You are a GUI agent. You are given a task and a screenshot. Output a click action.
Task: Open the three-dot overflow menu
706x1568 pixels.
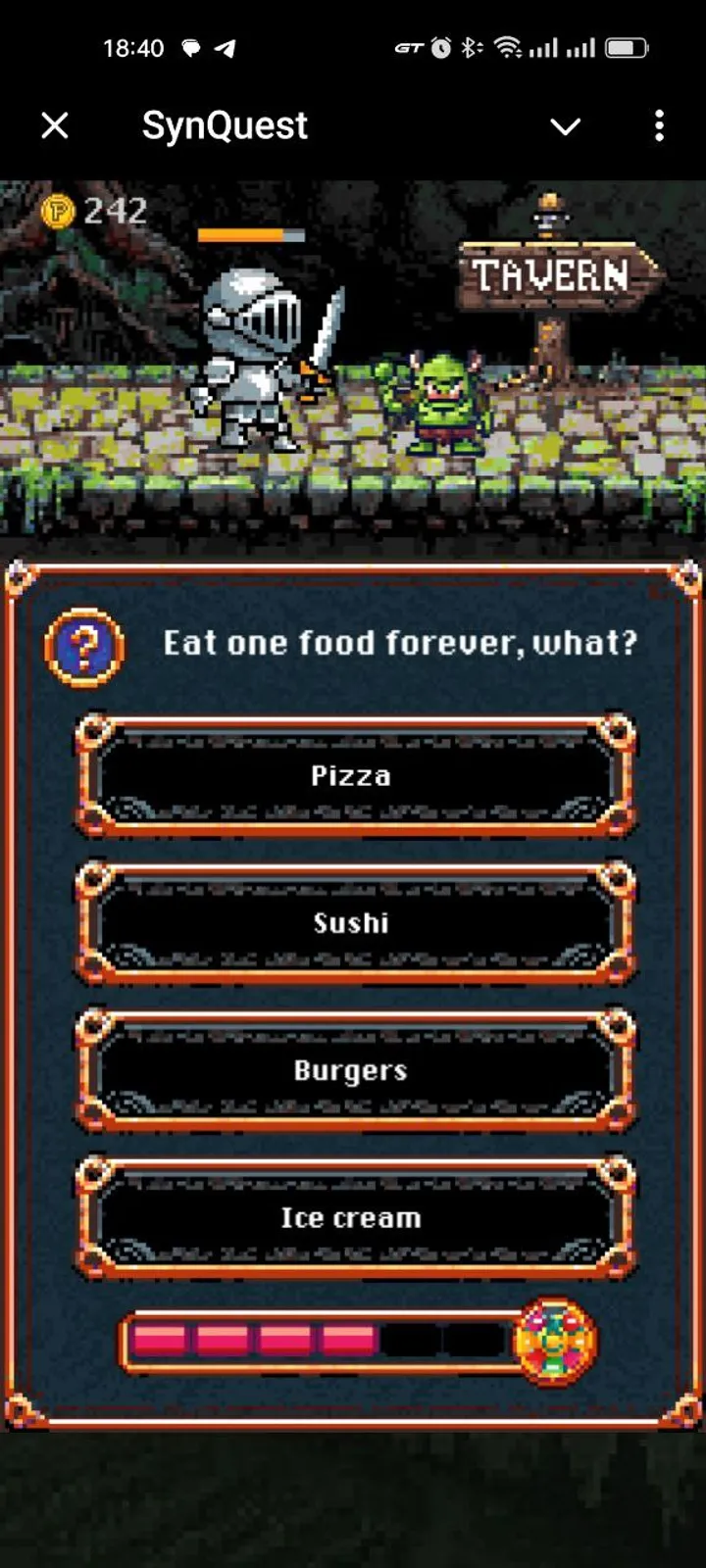(659, 125)
